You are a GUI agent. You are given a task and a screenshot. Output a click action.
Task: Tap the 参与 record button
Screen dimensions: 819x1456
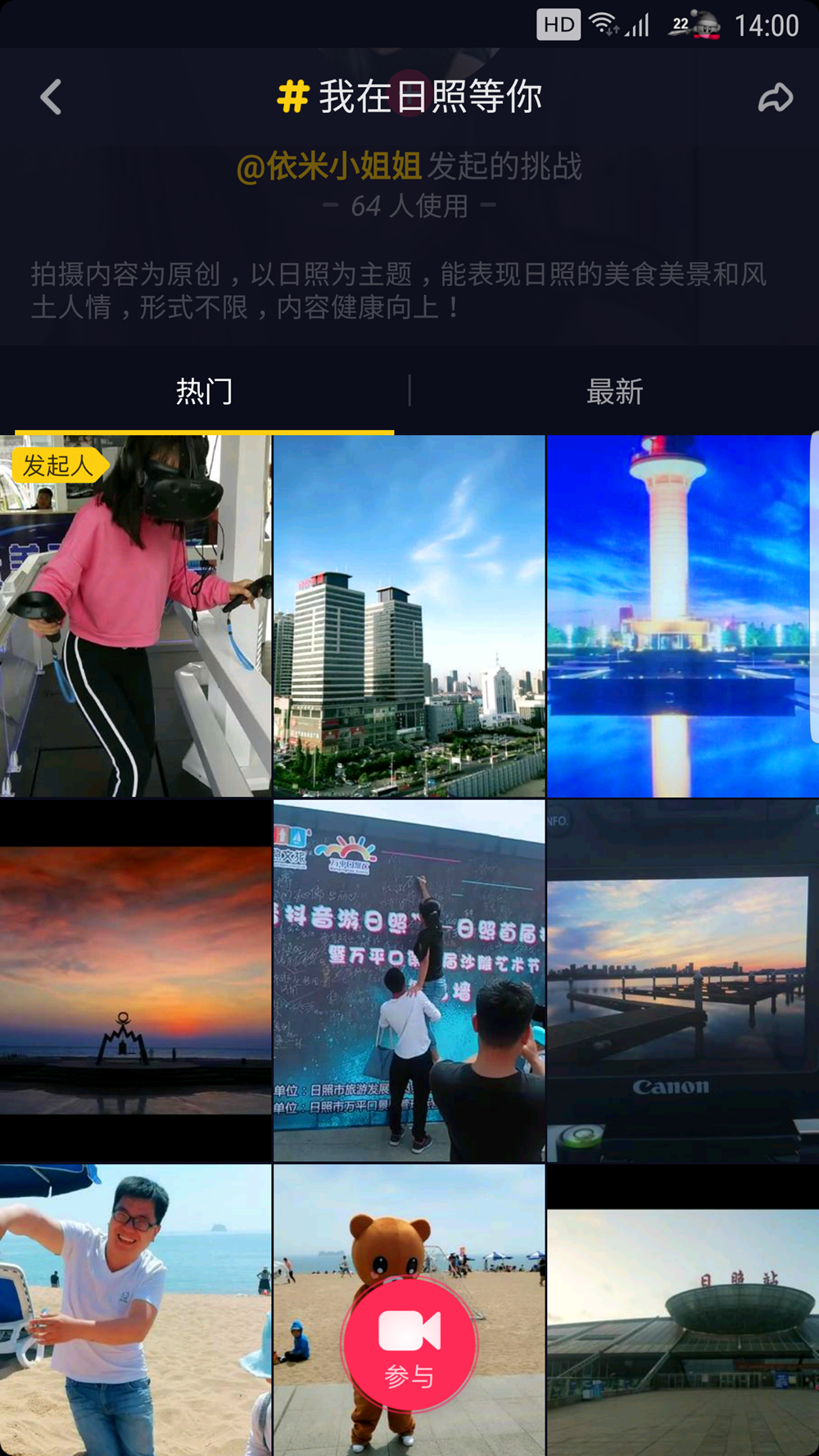(409, 1344)
